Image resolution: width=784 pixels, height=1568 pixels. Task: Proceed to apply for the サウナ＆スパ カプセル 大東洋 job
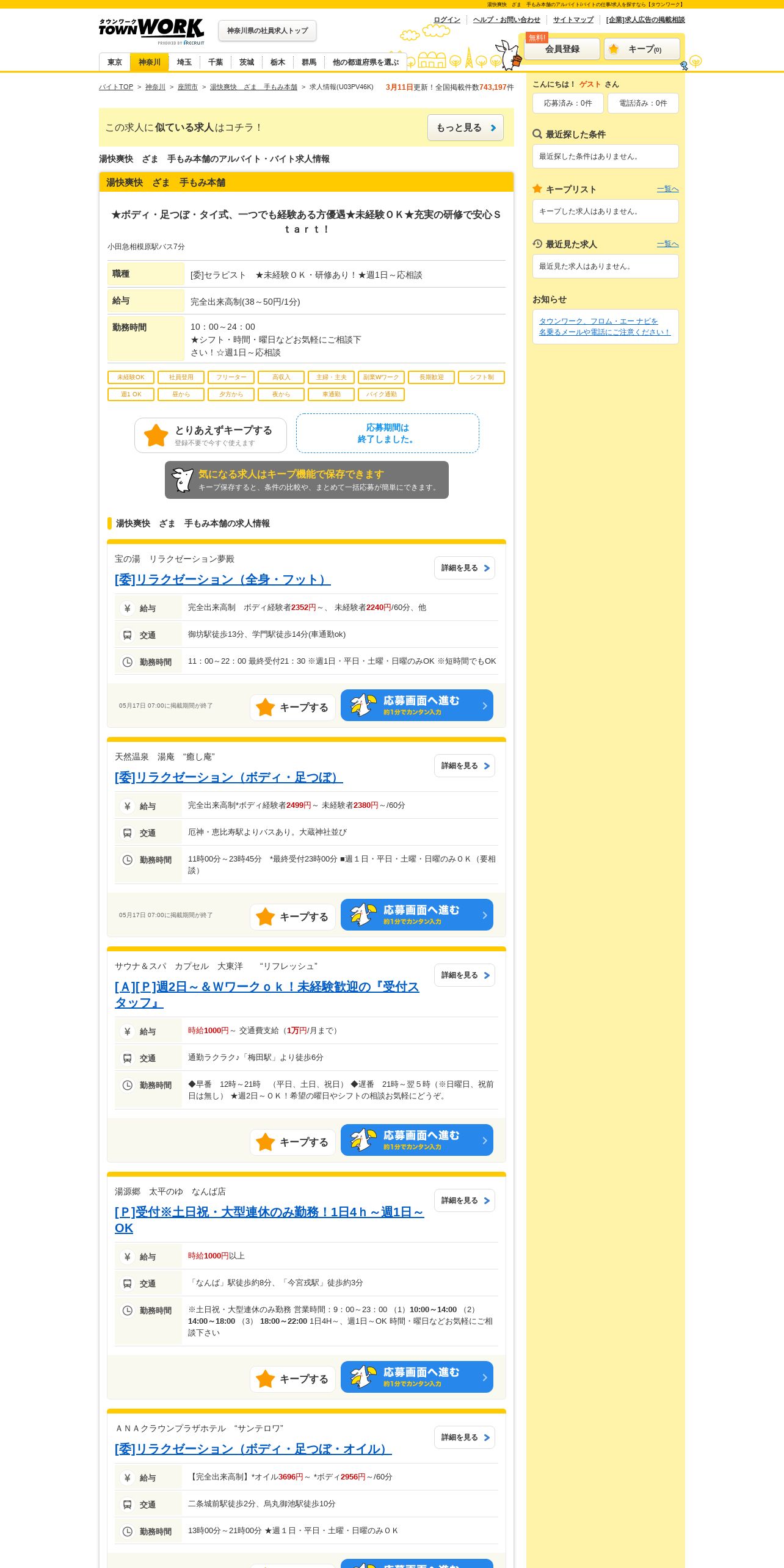(x=417, y=1140)
